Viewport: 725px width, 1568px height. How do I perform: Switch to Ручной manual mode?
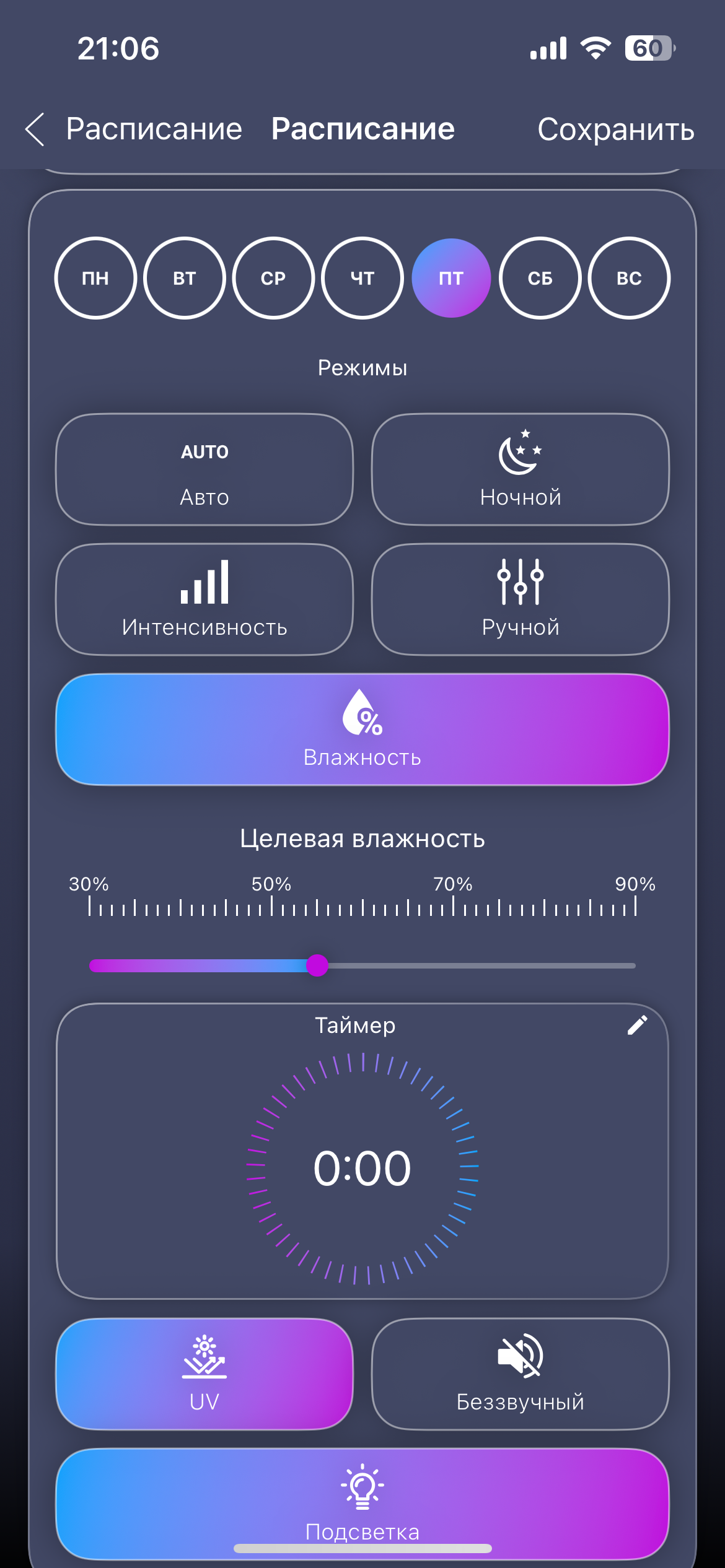pyautogui.click(x=521, y=599)
